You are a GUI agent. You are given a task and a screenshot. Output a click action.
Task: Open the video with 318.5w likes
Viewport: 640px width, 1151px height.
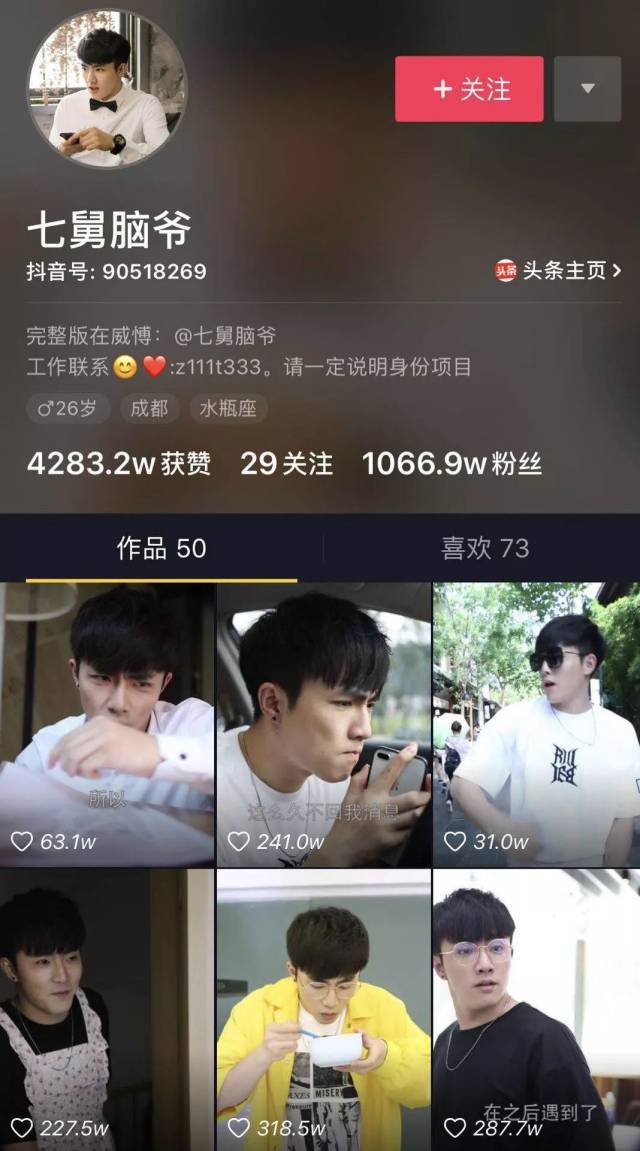pyautogui.click(x=324, y=1010)
